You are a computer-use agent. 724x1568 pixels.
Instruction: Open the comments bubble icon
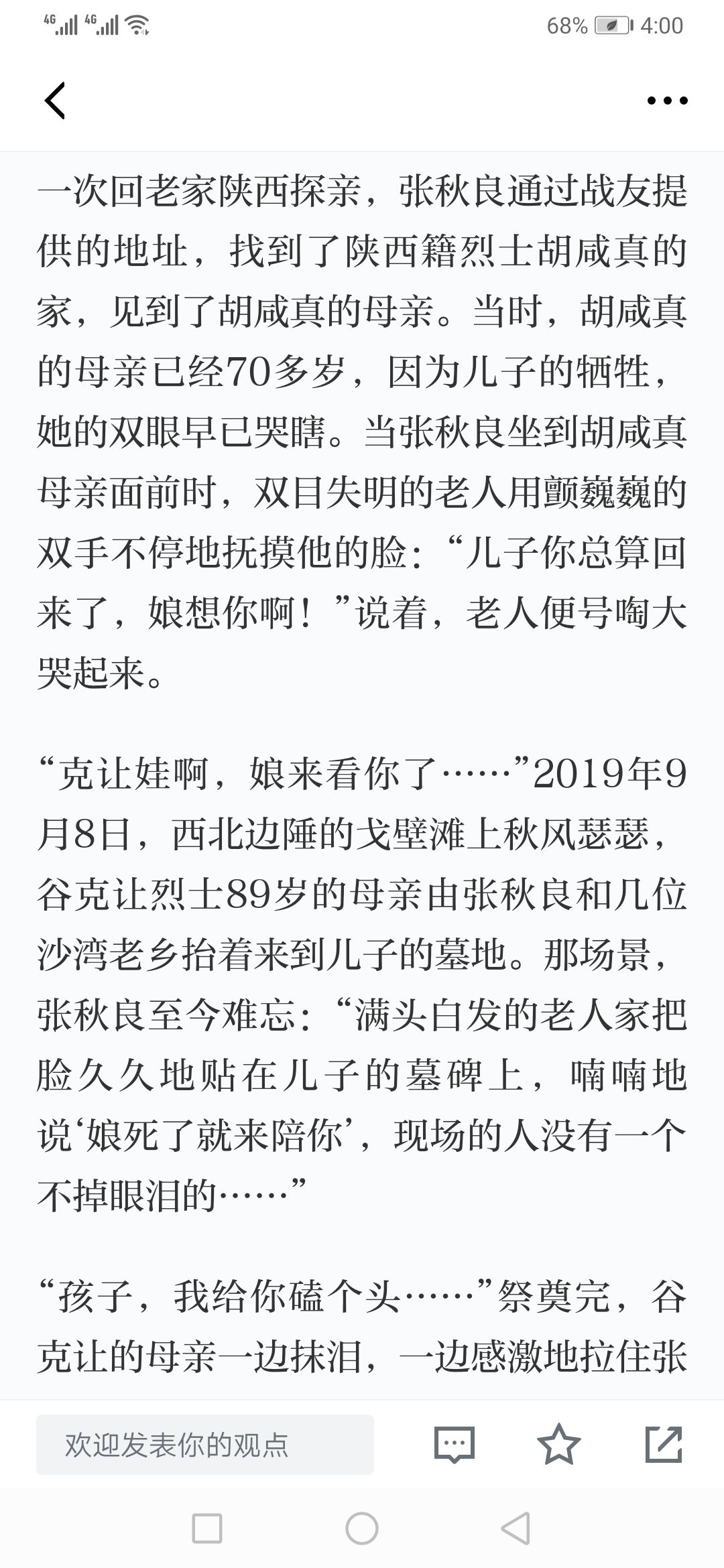click(x=455, y=1444)
